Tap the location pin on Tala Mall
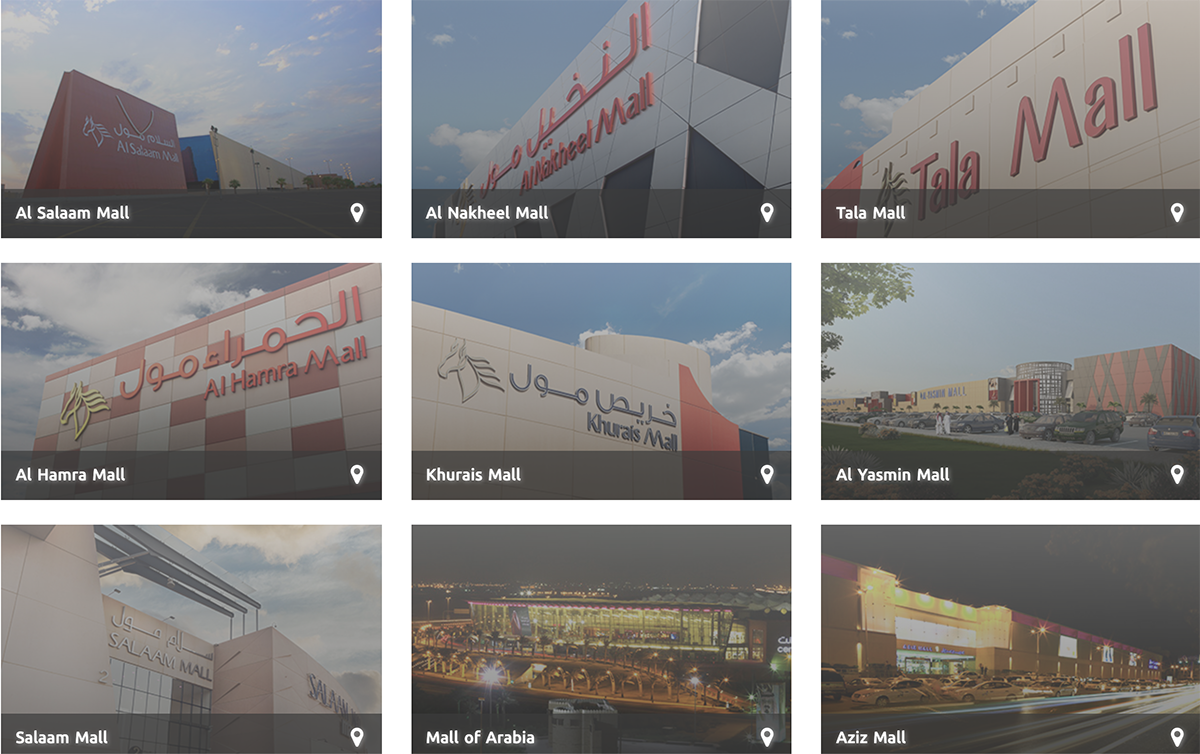 click(1177, 212)
